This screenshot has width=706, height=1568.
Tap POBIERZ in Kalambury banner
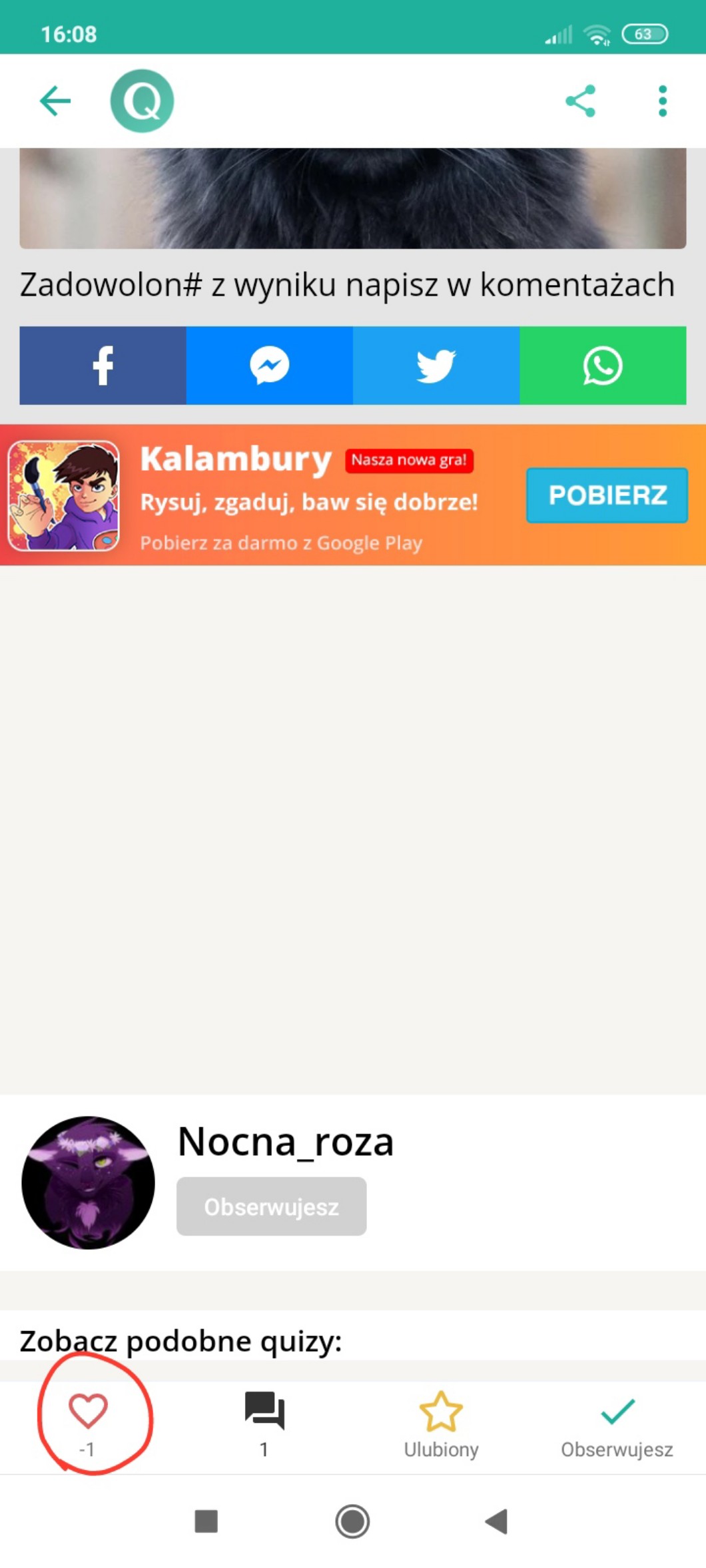(606, 495)
